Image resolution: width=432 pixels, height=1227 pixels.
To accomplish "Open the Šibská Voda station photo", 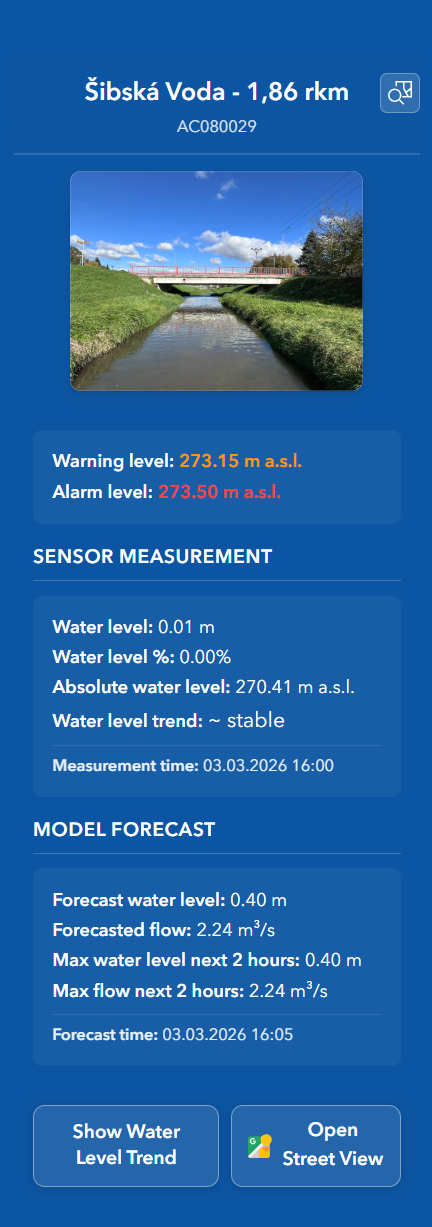I will [216, 281].
